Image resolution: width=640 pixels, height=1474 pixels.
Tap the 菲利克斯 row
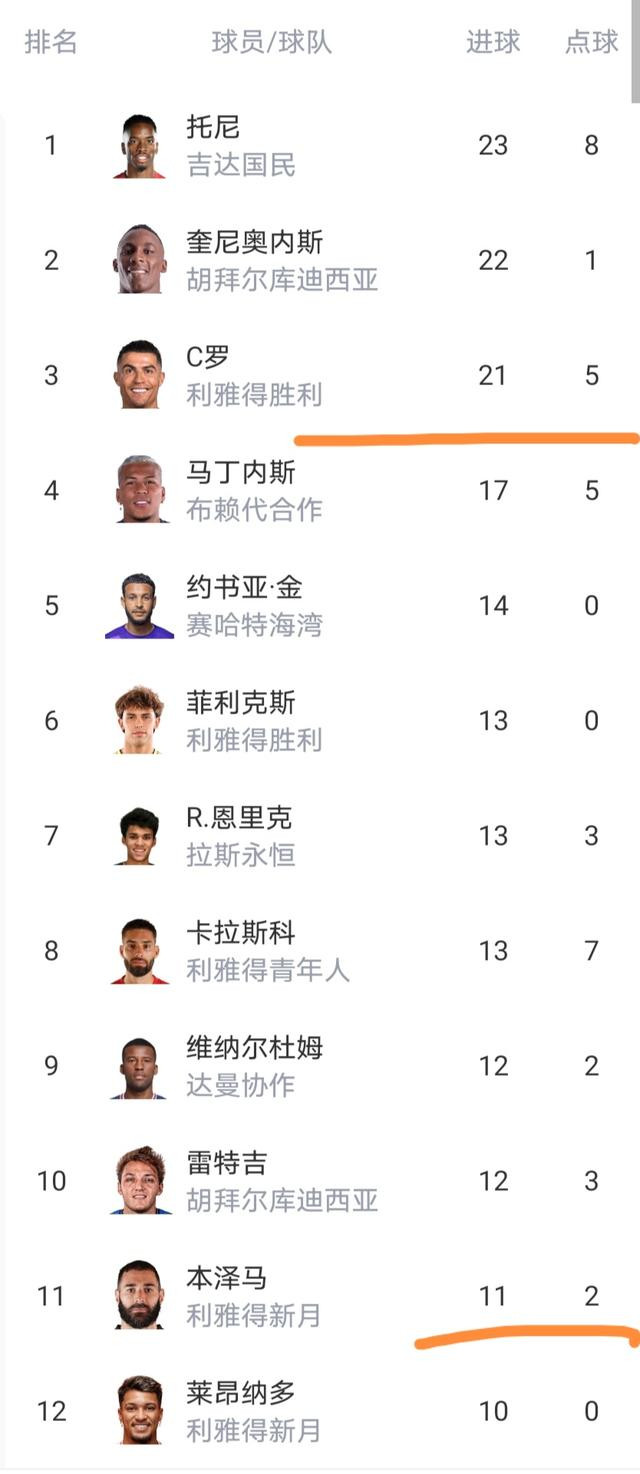[x=240, y=721]
